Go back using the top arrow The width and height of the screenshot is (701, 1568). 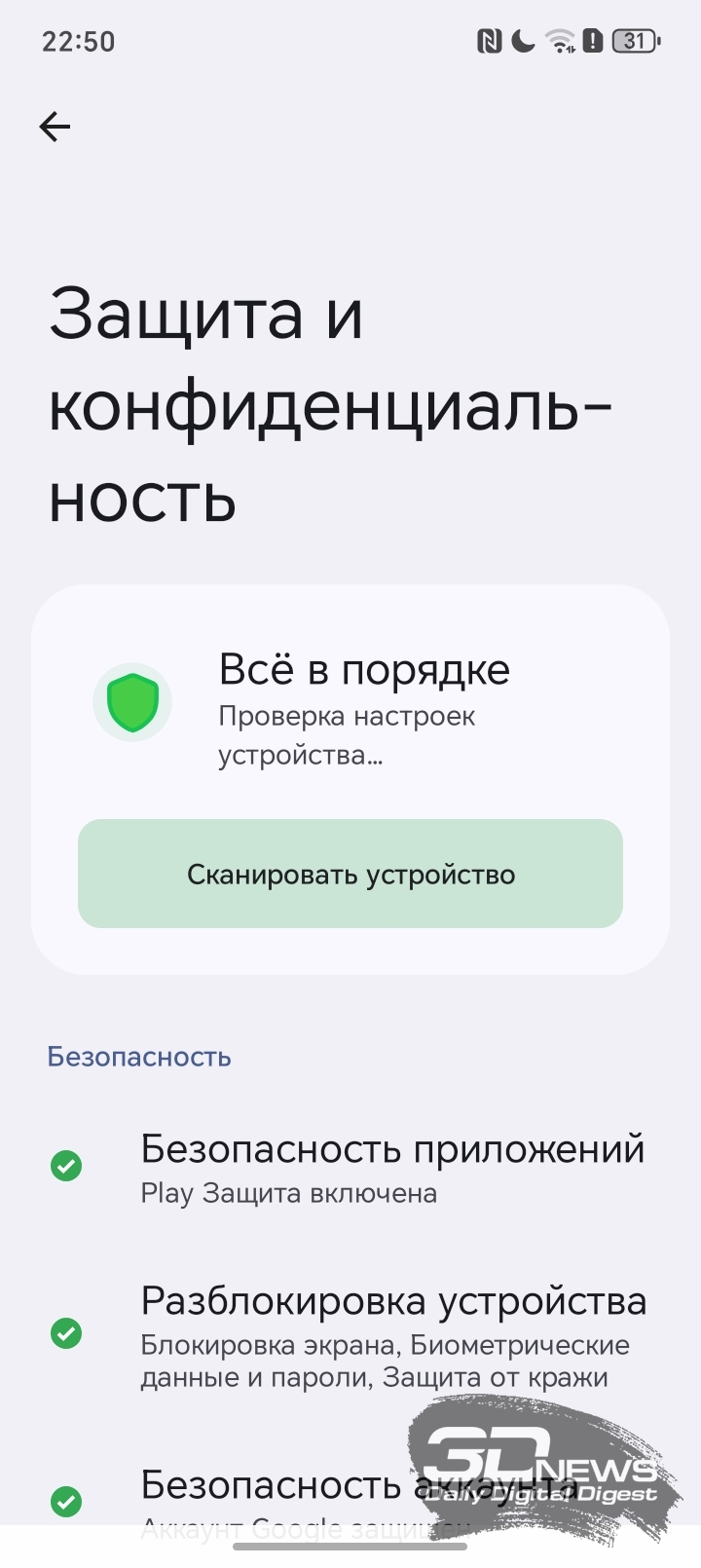[55, 127]
